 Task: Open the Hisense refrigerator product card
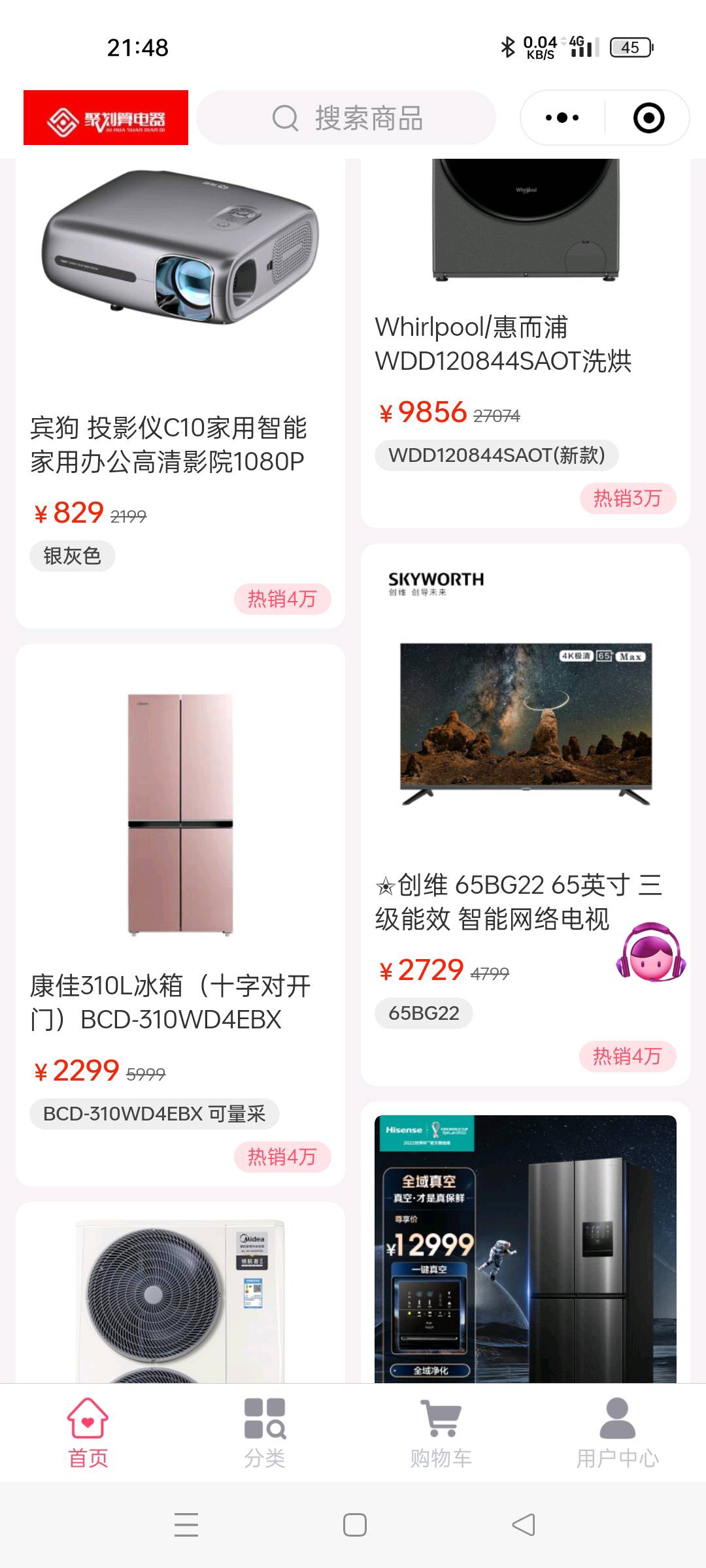coord(525,1248)
